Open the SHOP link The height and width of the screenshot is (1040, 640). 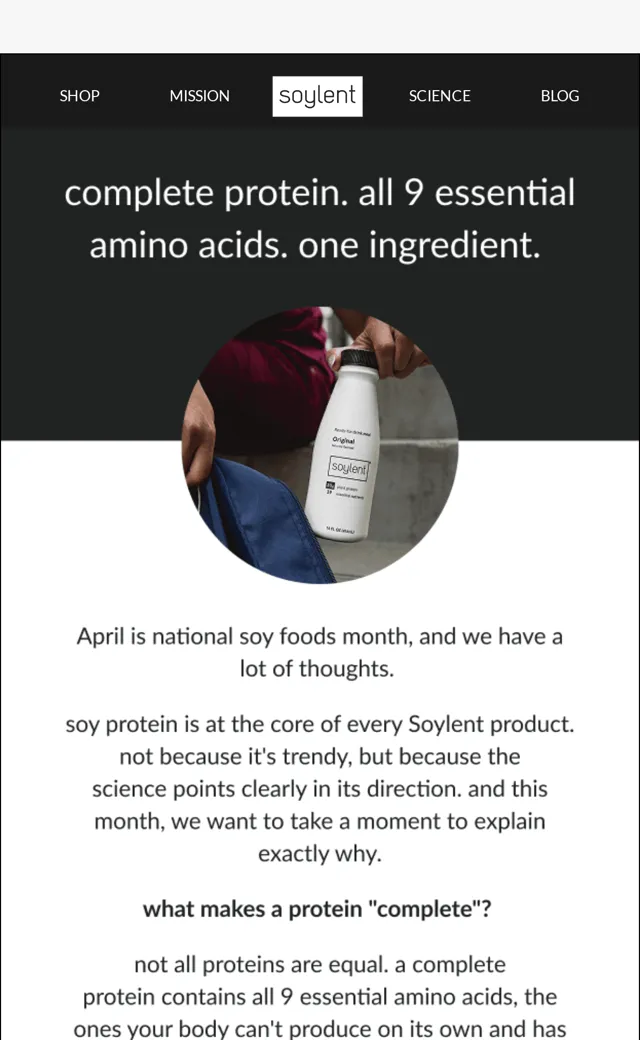[80, 96]
